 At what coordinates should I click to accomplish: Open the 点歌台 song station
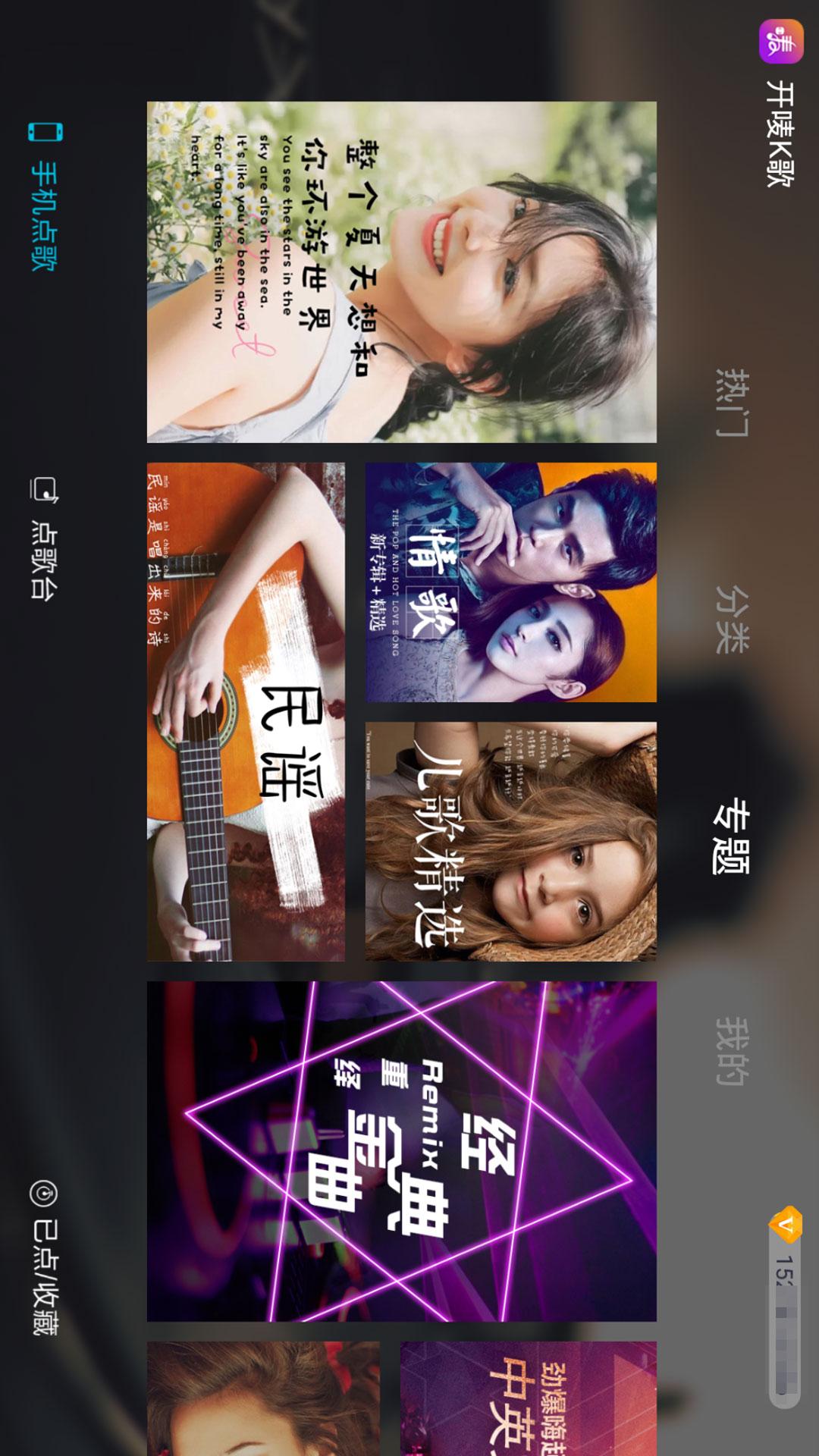44,538
